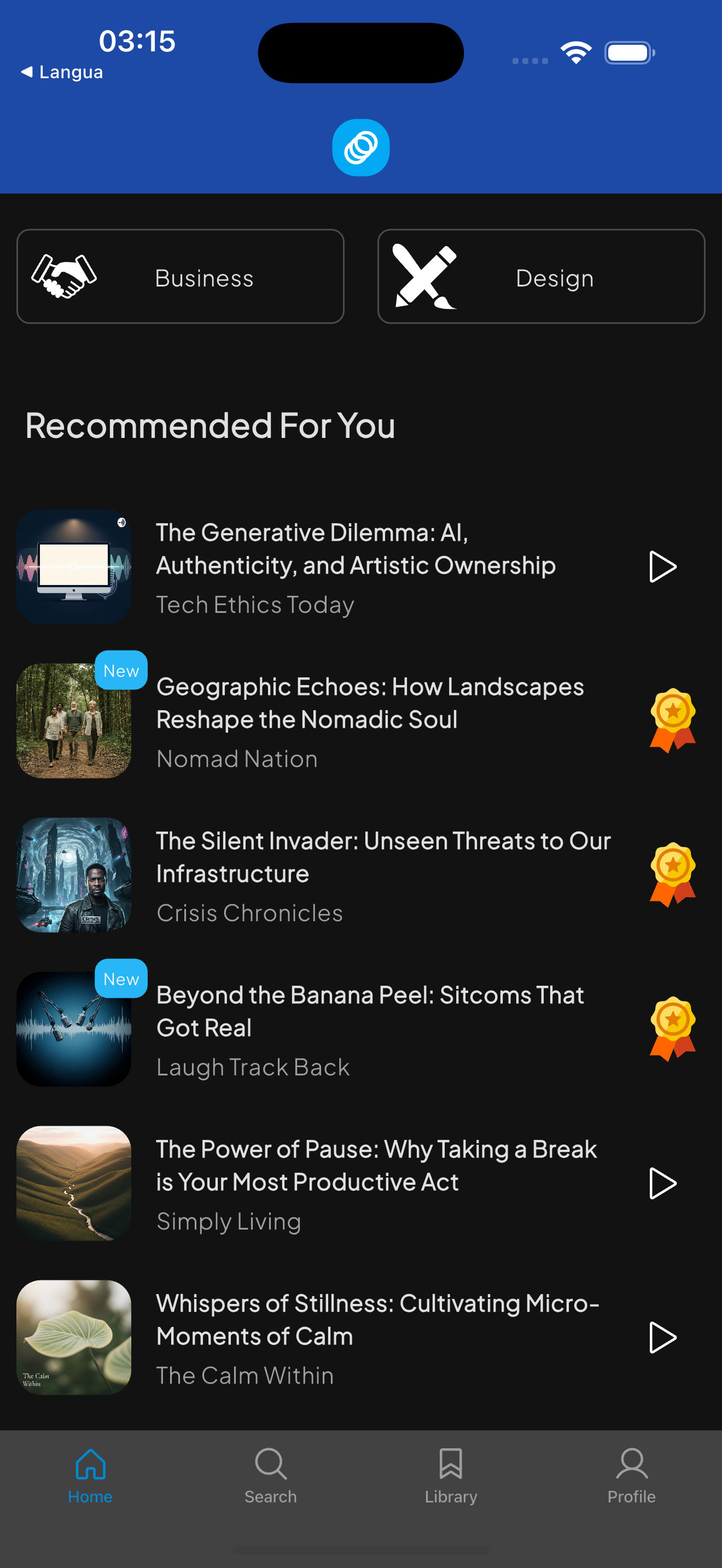
Task: Play The Generative Dilemma episode
Action: click(662, 567)
